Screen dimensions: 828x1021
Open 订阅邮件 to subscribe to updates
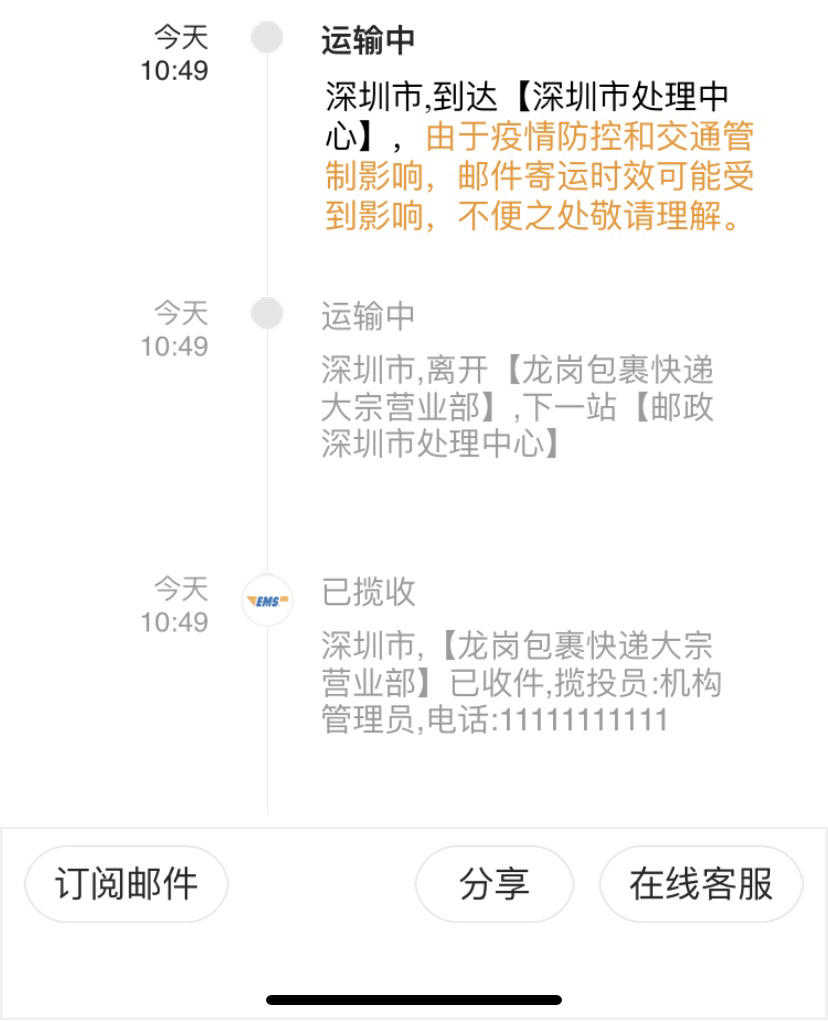(124, 884)
